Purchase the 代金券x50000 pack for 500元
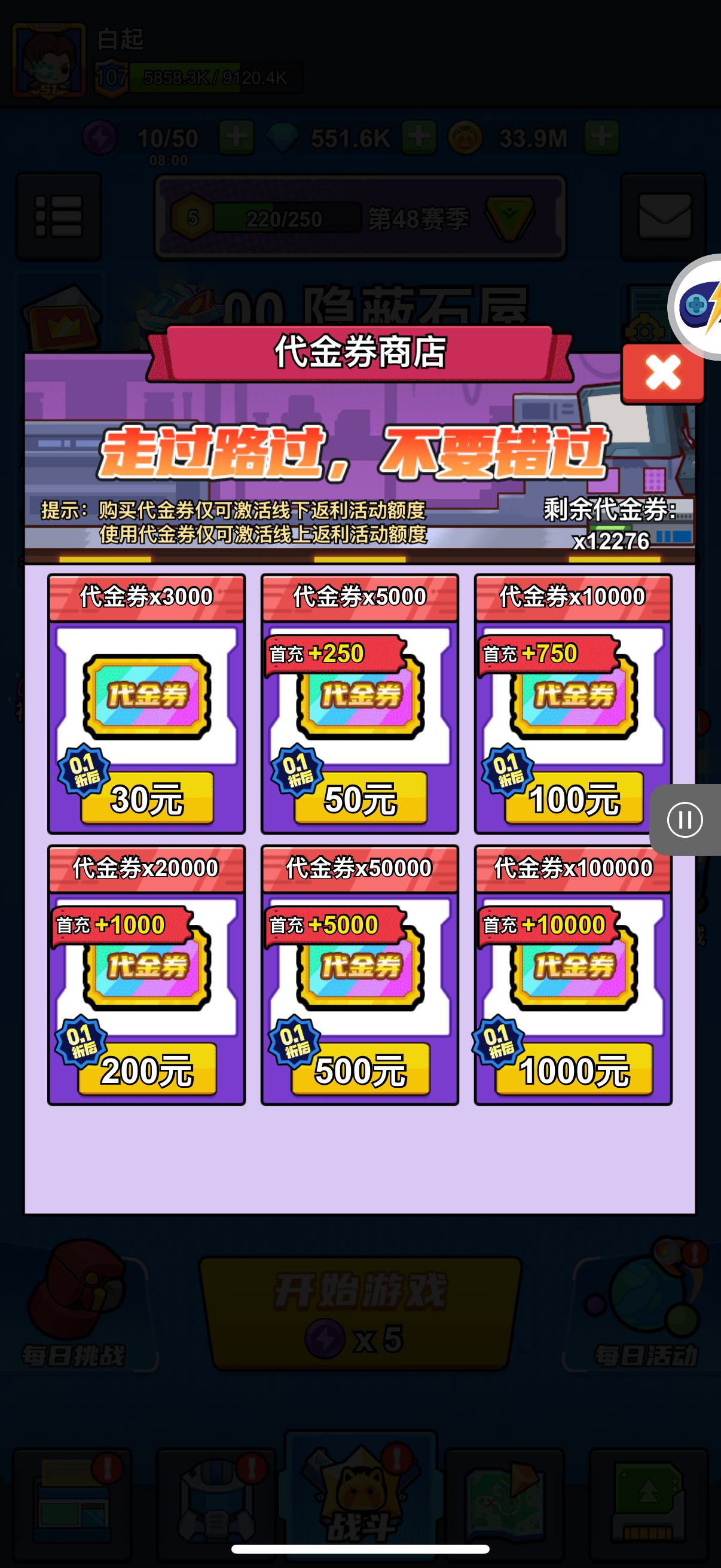The height and width of the screenshot is (1568, 721). (x=360, y=1069)
